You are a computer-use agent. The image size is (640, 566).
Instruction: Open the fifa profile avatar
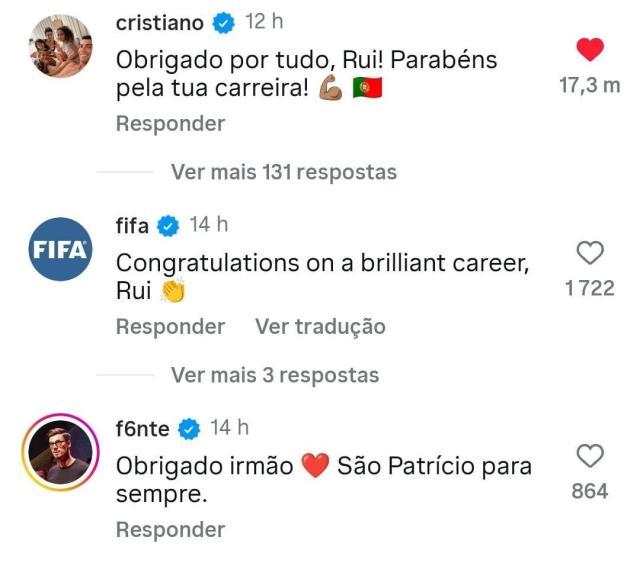click(60, 249)
